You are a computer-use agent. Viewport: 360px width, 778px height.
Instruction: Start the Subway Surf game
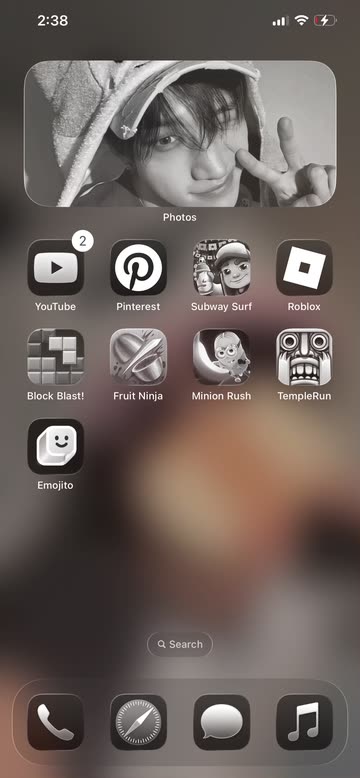(x=221, y=268)
